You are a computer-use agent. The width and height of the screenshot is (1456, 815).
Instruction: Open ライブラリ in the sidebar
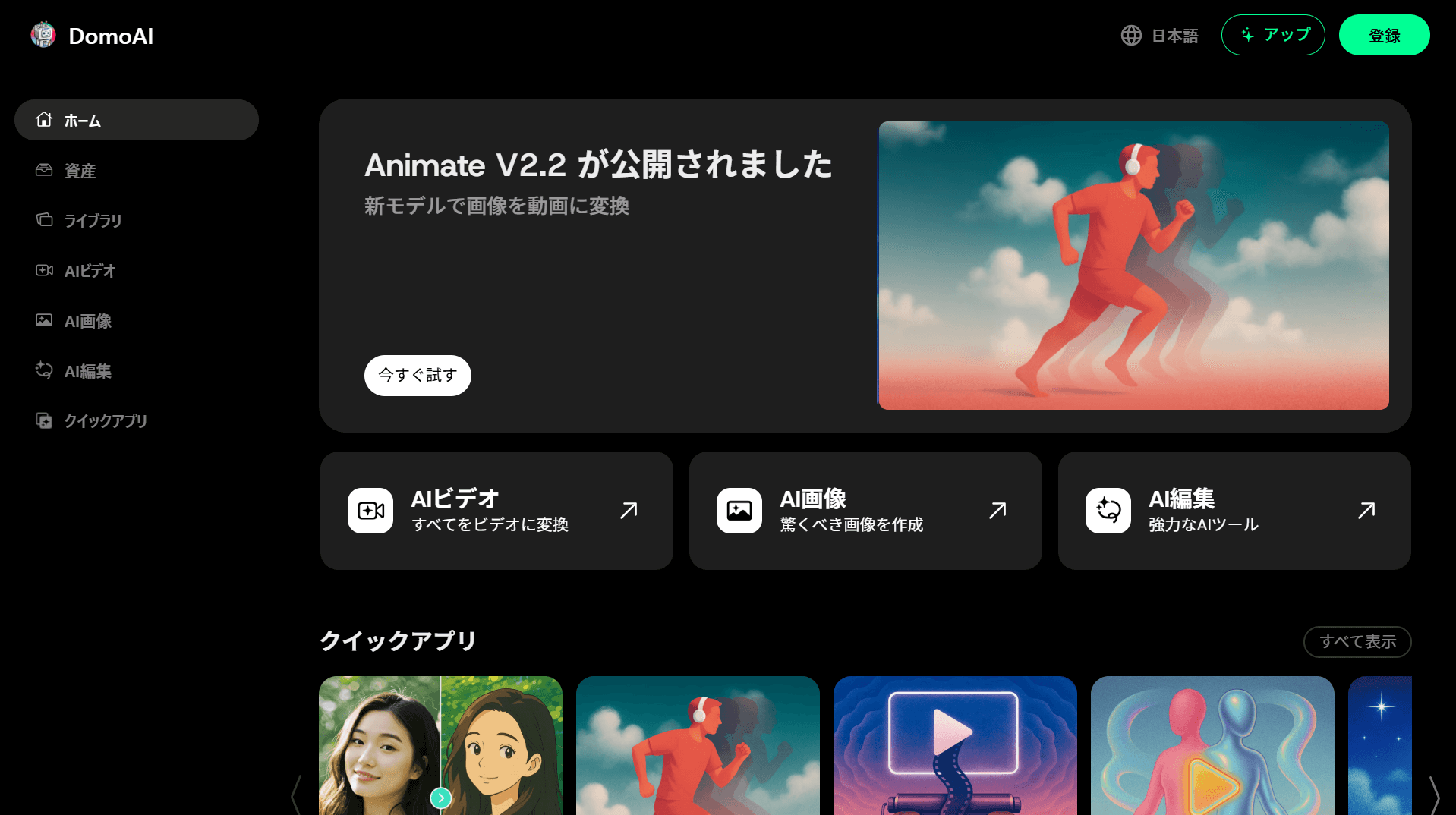pos(93,221)
